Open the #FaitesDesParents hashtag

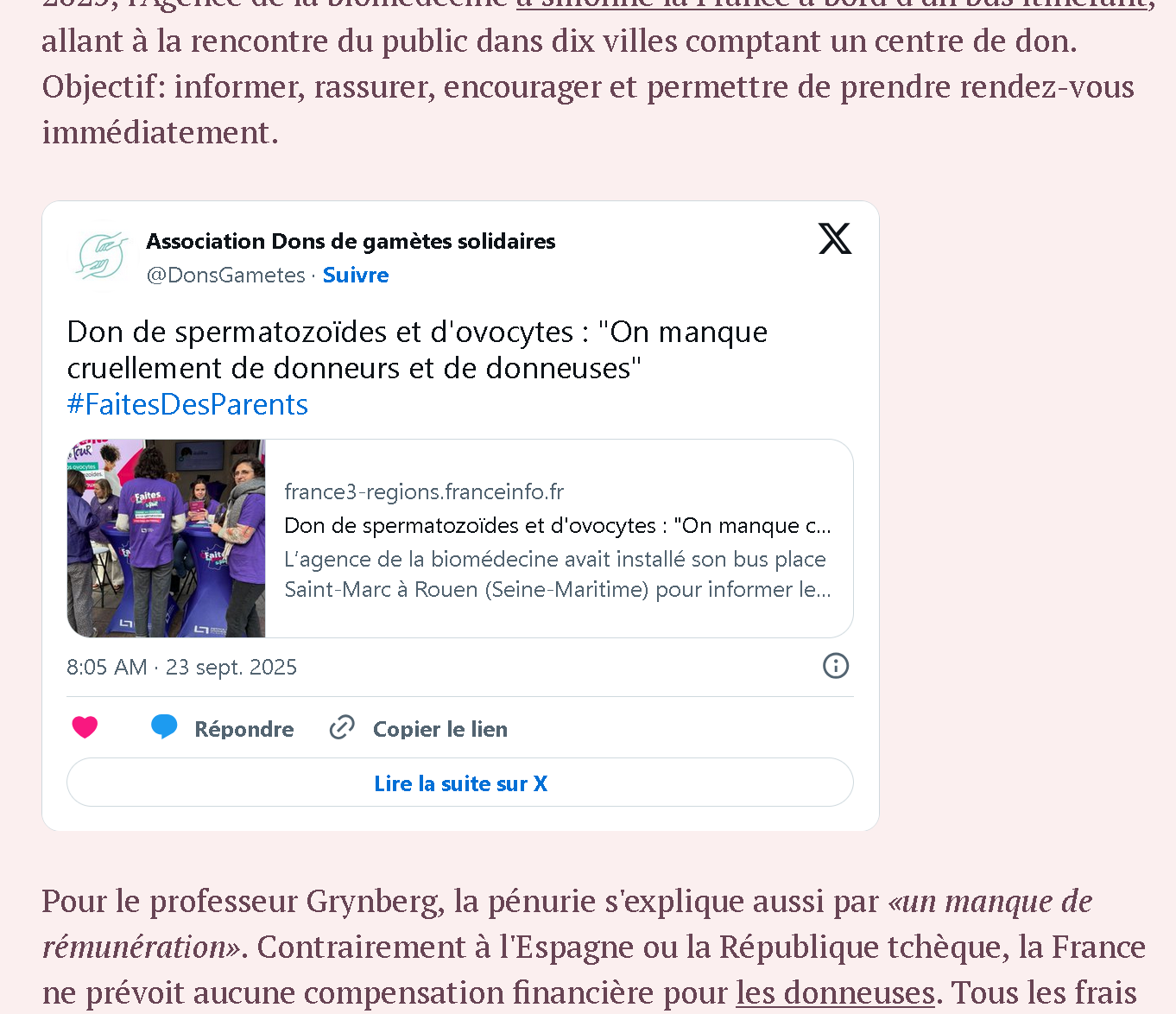[x=187, y=404]
